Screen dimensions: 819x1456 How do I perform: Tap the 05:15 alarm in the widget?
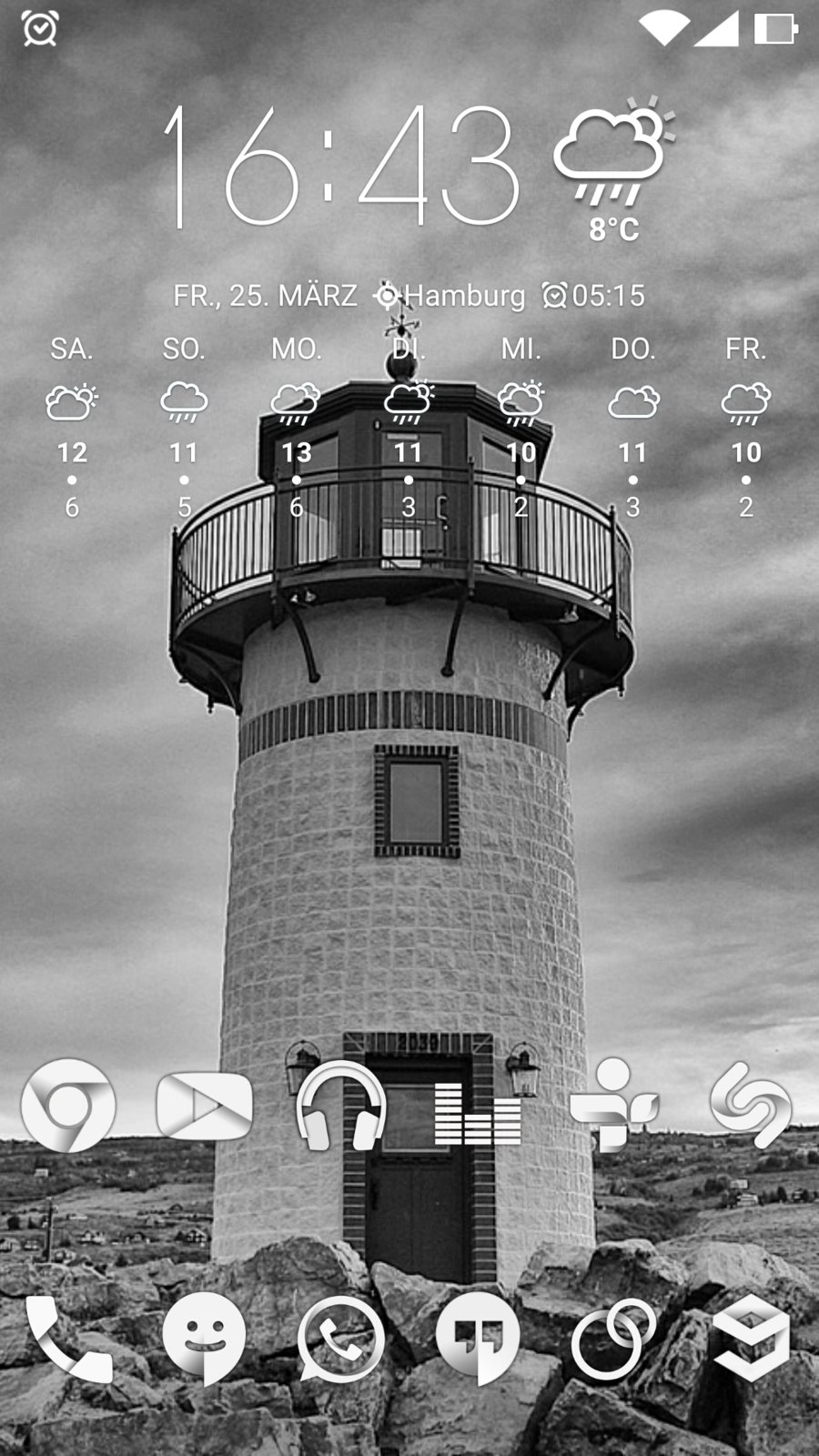[x=593, y=295]
